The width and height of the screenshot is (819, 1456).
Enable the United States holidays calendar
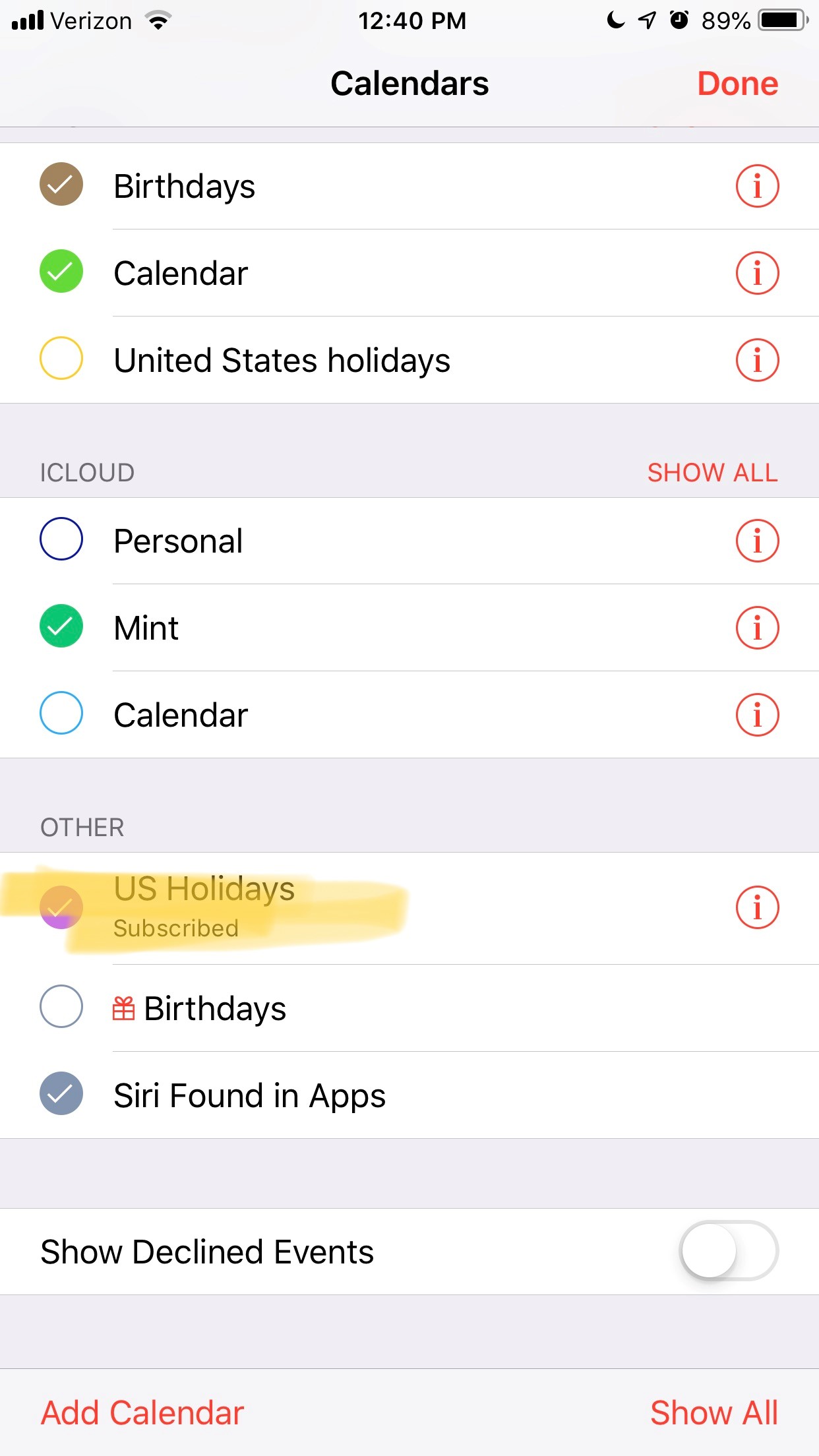61,359
